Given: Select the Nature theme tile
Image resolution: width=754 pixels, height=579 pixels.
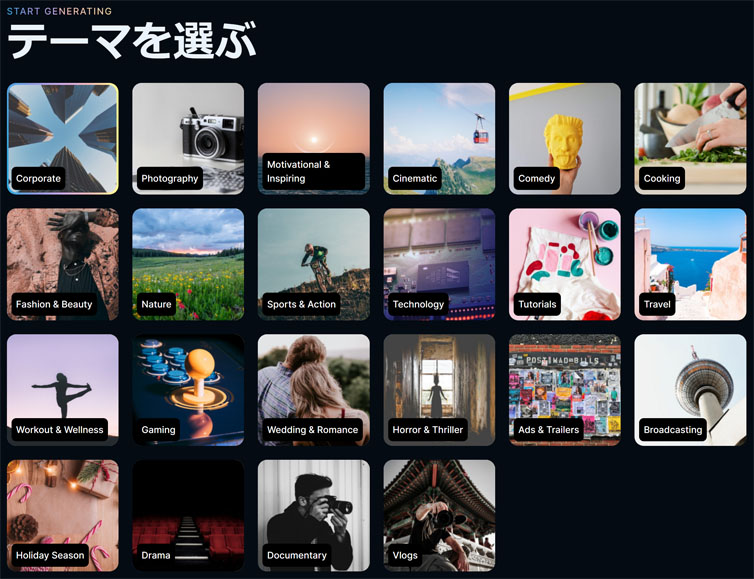Looking at the screenshot, I should click(188, 264).
